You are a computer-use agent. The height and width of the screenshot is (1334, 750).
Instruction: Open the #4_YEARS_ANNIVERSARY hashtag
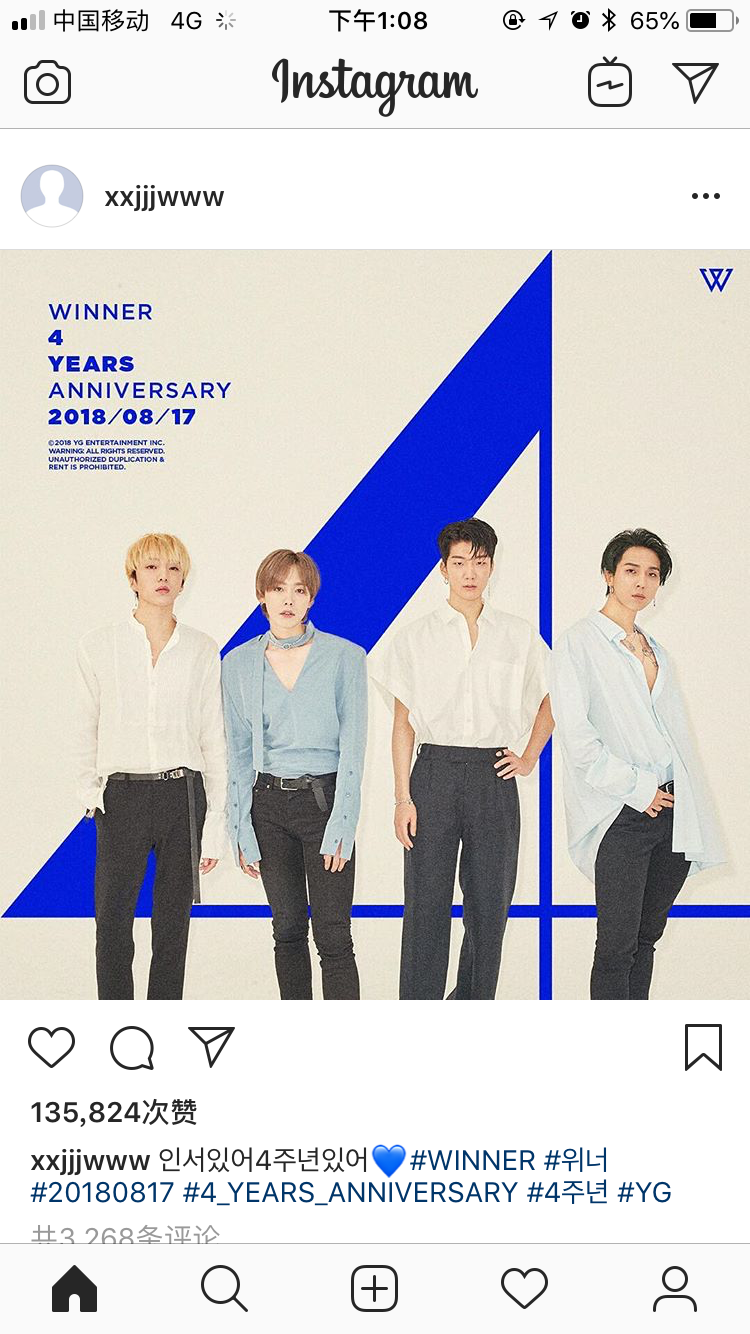351,1192
